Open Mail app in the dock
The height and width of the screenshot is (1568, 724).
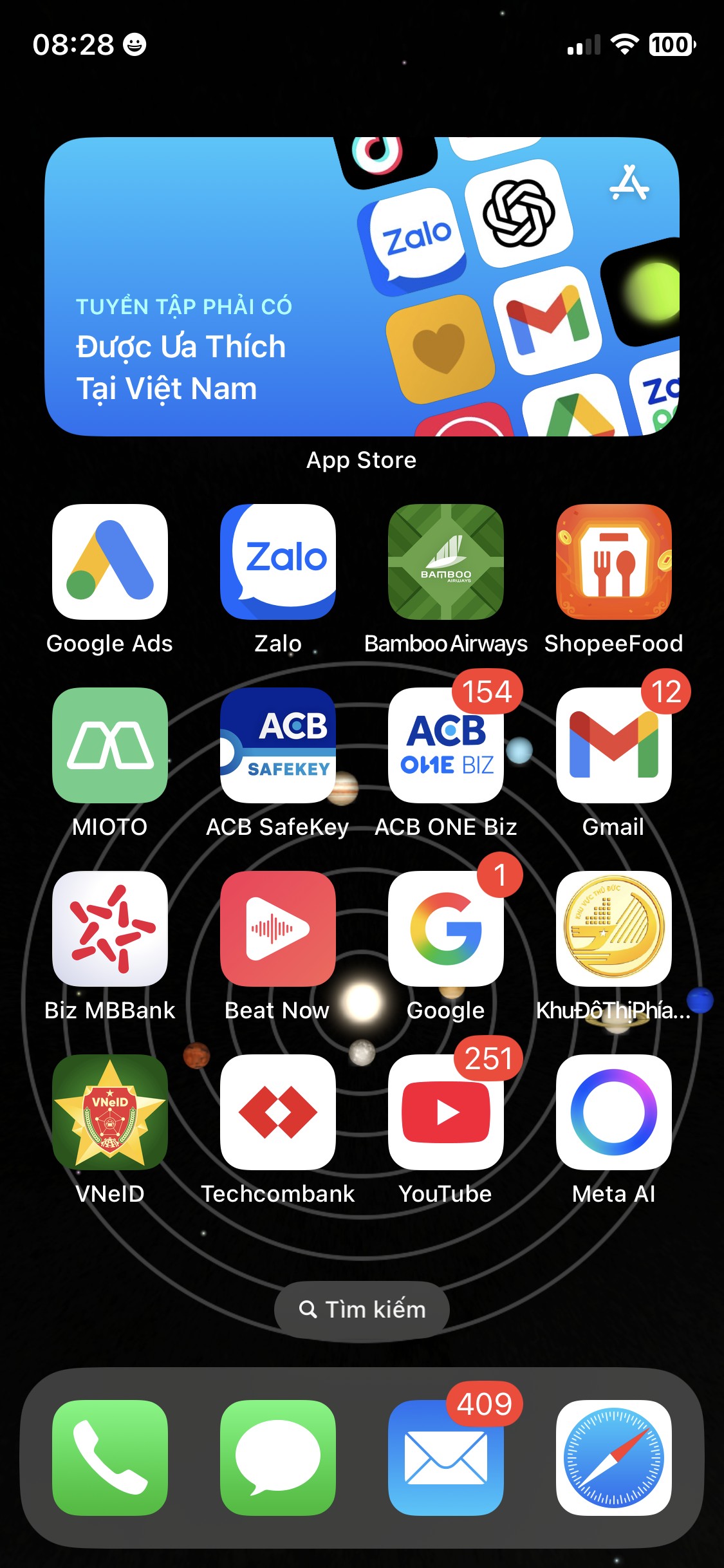point(446,1458)
